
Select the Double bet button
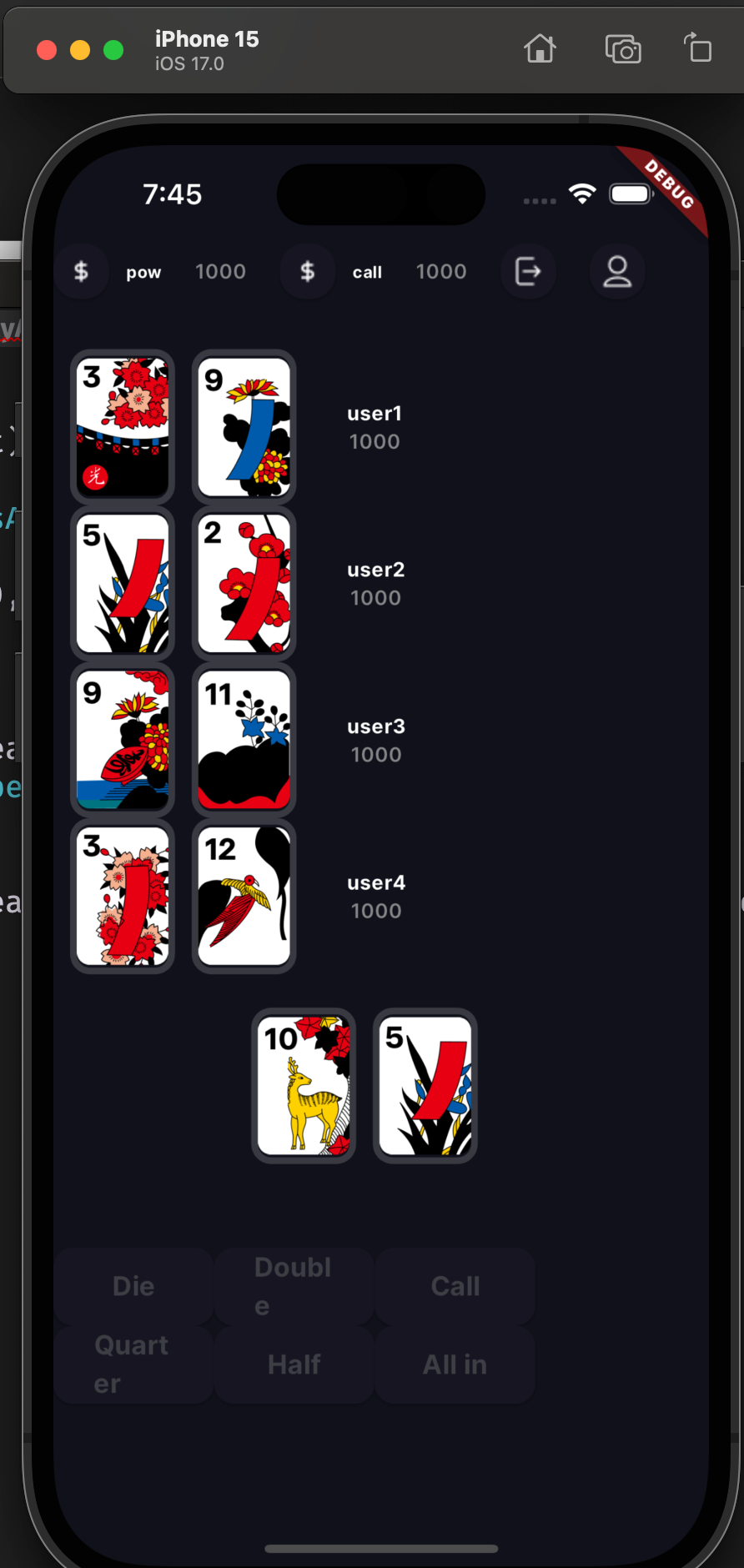[294, 1286]
